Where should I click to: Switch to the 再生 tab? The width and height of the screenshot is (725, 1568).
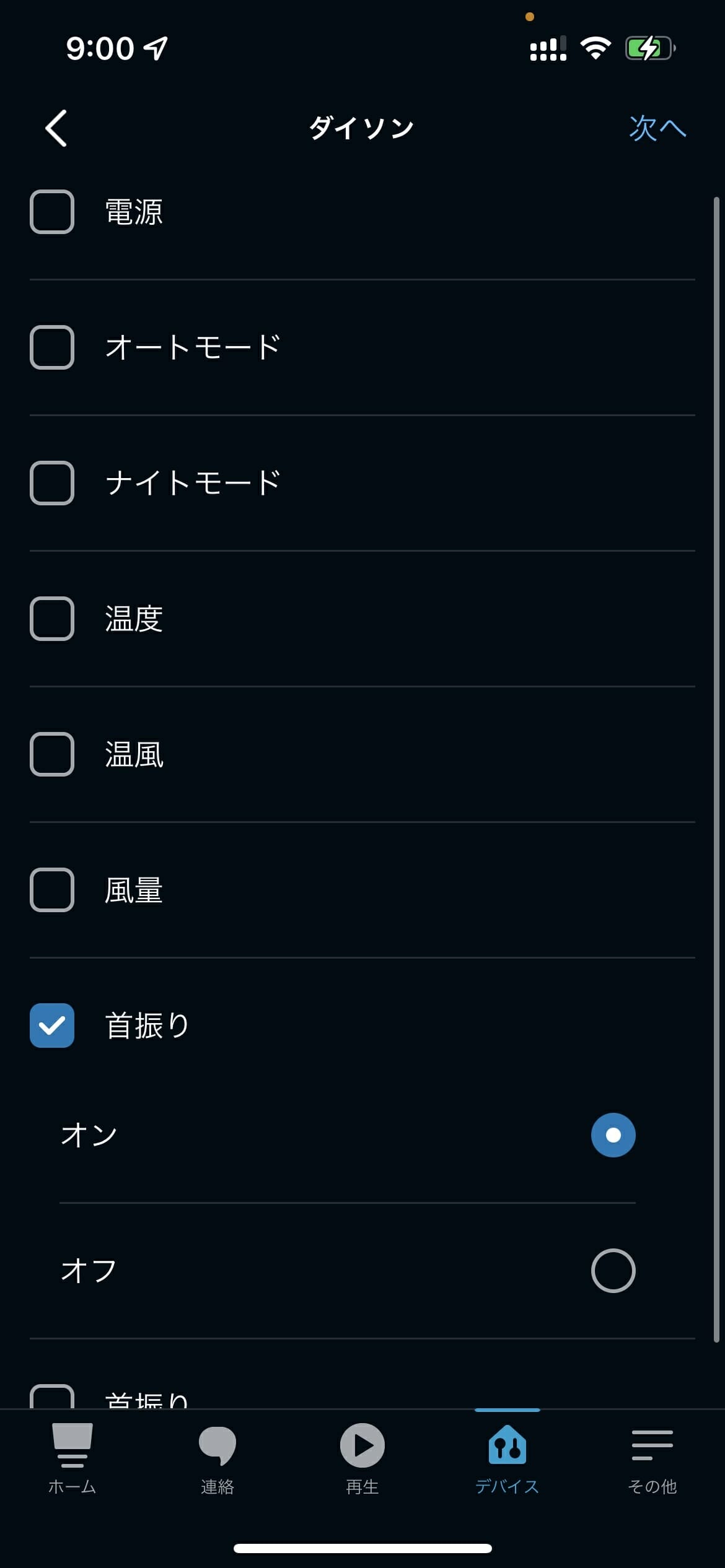click(362, 1459)
